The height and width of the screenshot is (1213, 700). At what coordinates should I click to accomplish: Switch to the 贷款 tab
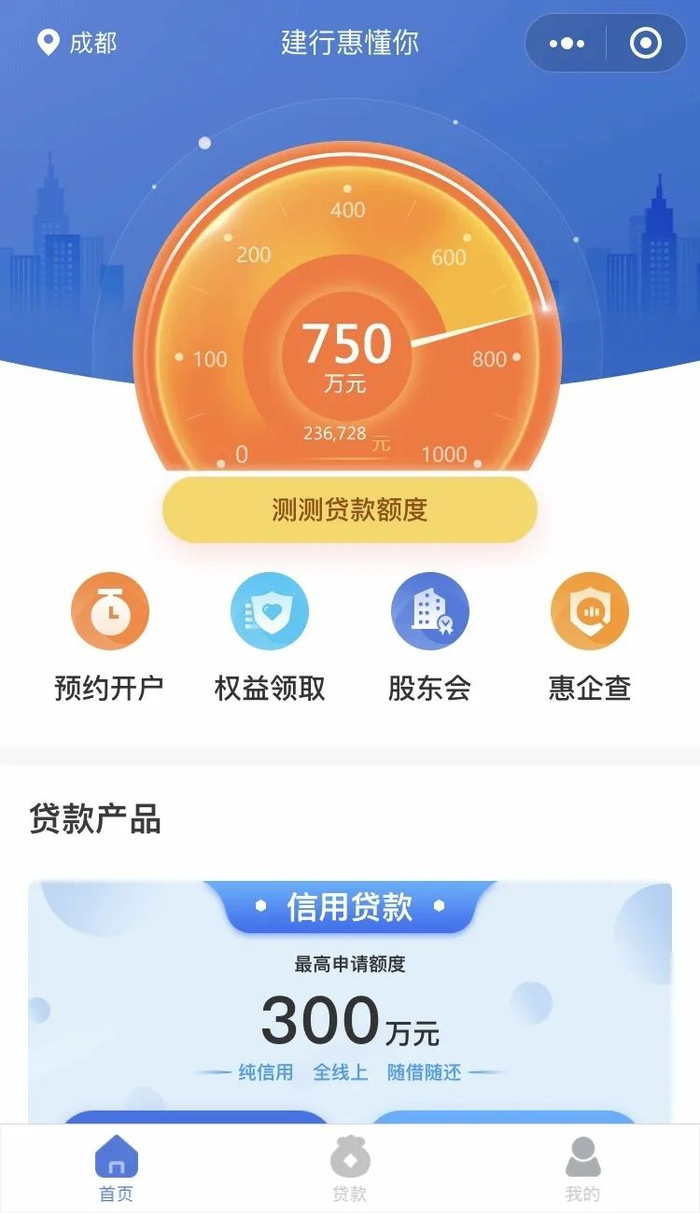tap(350, 1168)
